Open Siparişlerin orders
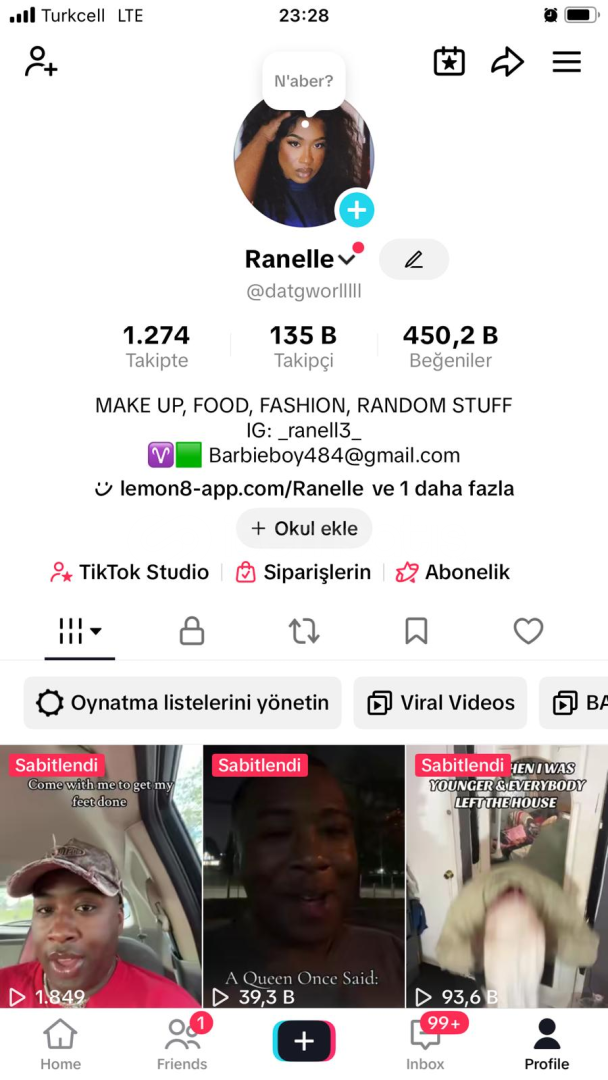Screen dimensions: 608x1080 pyautogui.click(x=303, y=572)
